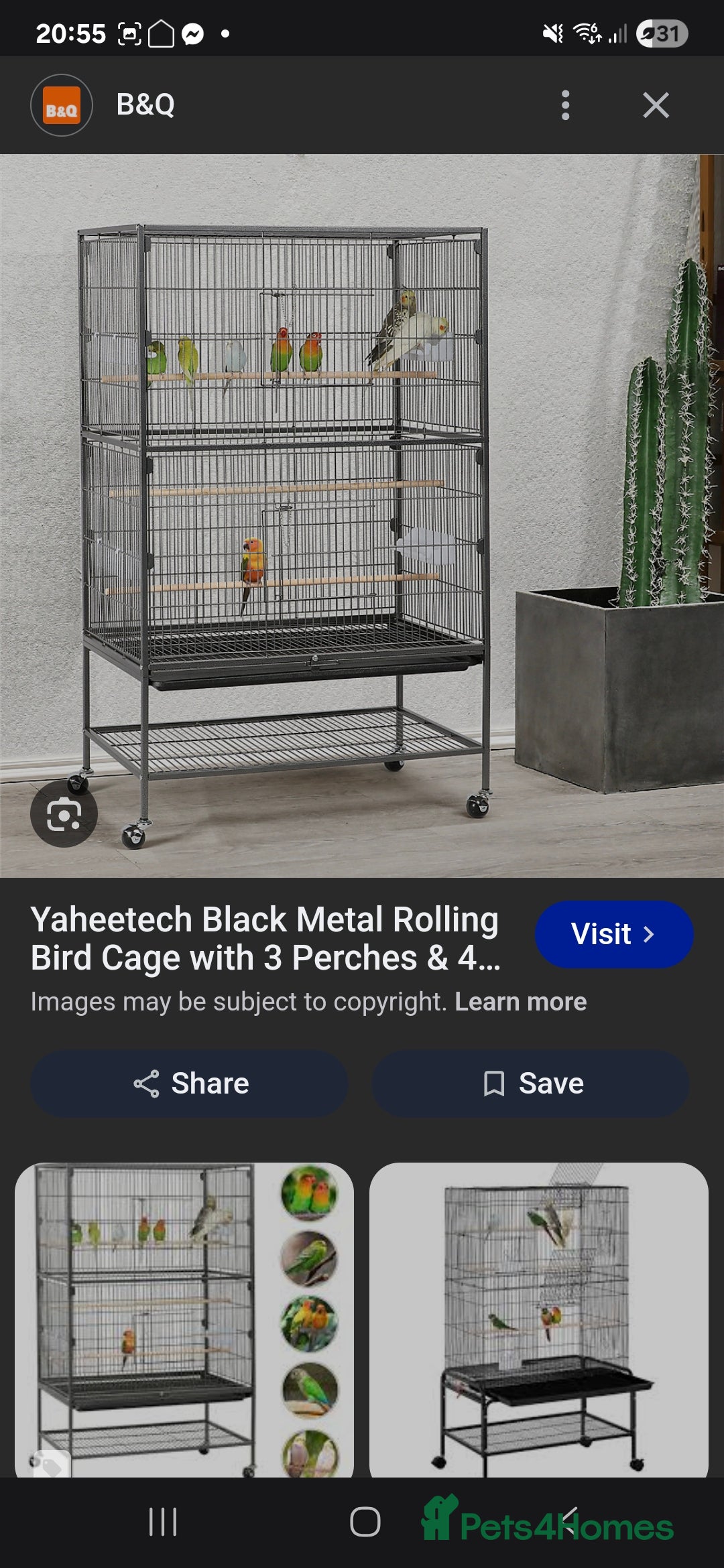Viewport: 724px width, 1568px height.
Task: Close the image viewer
Action: 656,105
